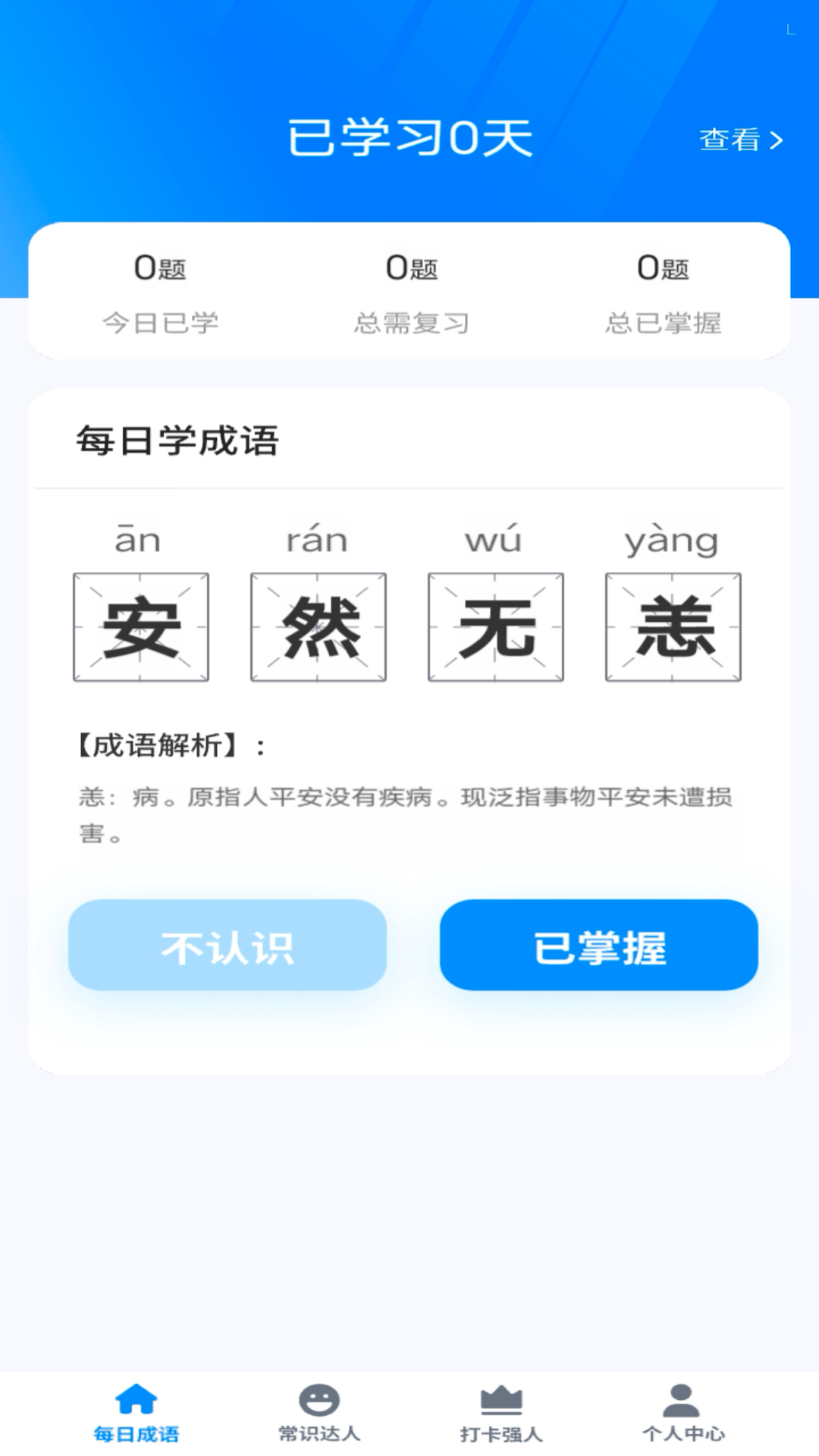The height and width of the screenshot is (1456, 819).
Task: Click the character card for 然
Action: 318,628
